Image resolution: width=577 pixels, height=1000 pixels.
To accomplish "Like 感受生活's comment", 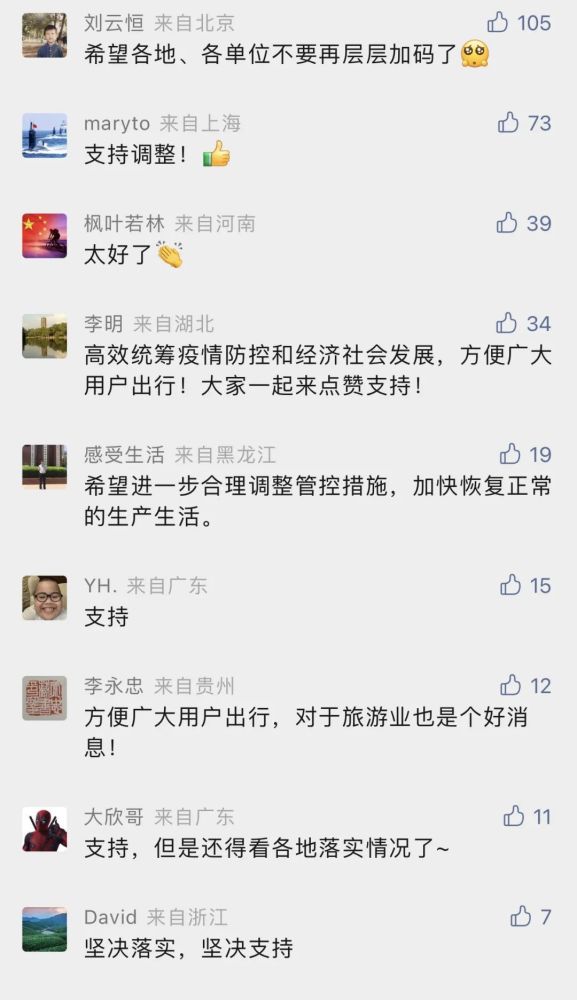I will pos(510,454).
